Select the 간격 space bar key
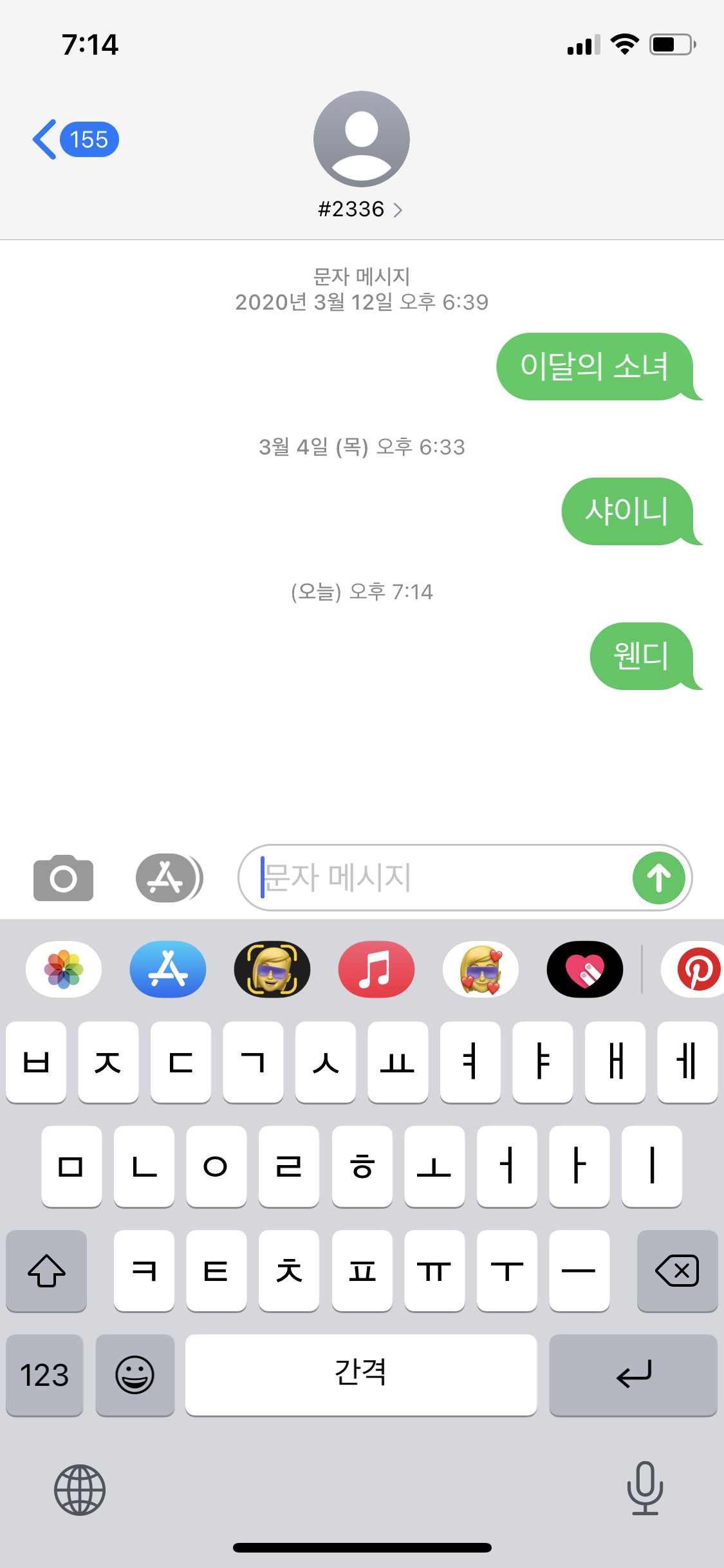The image size is (724, 1568). (x=361, y=1376)
